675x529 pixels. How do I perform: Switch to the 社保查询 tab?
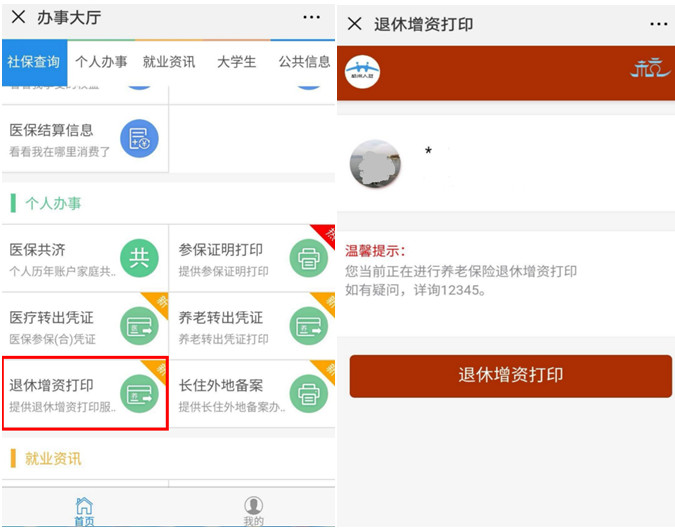[x=34, y=62]
